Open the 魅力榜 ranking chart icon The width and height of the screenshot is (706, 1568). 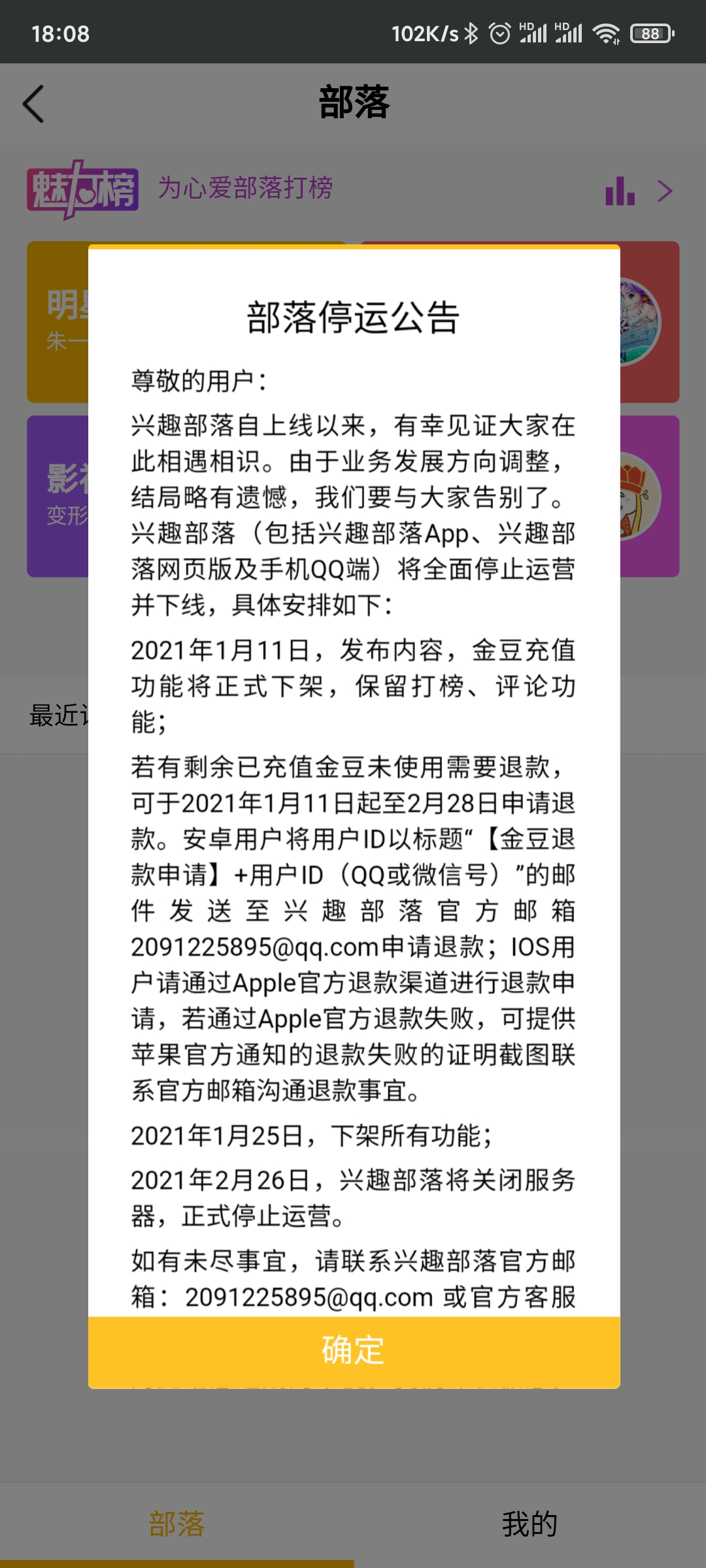click(621, 191)
